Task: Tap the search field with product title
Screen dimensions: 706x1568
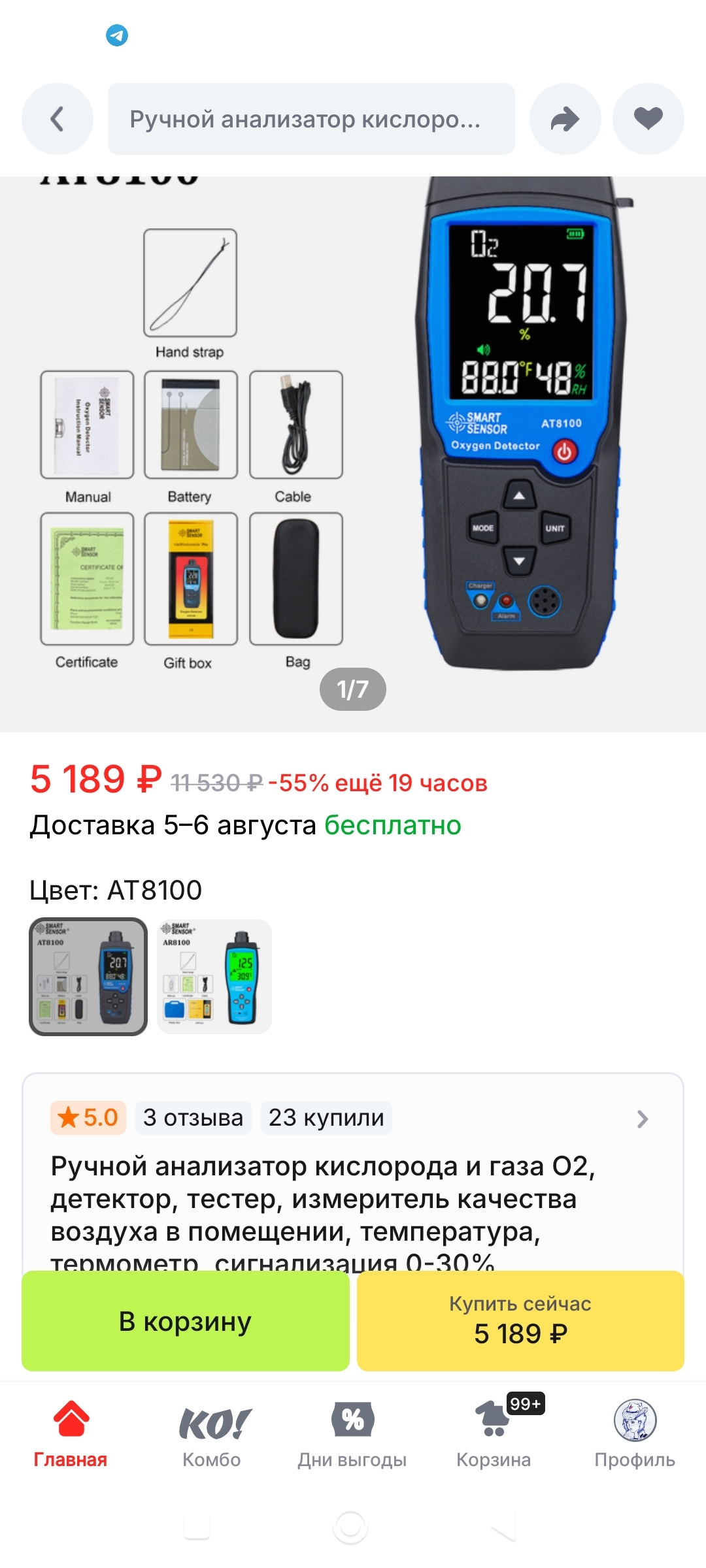Action: click(x=311, y=119)
